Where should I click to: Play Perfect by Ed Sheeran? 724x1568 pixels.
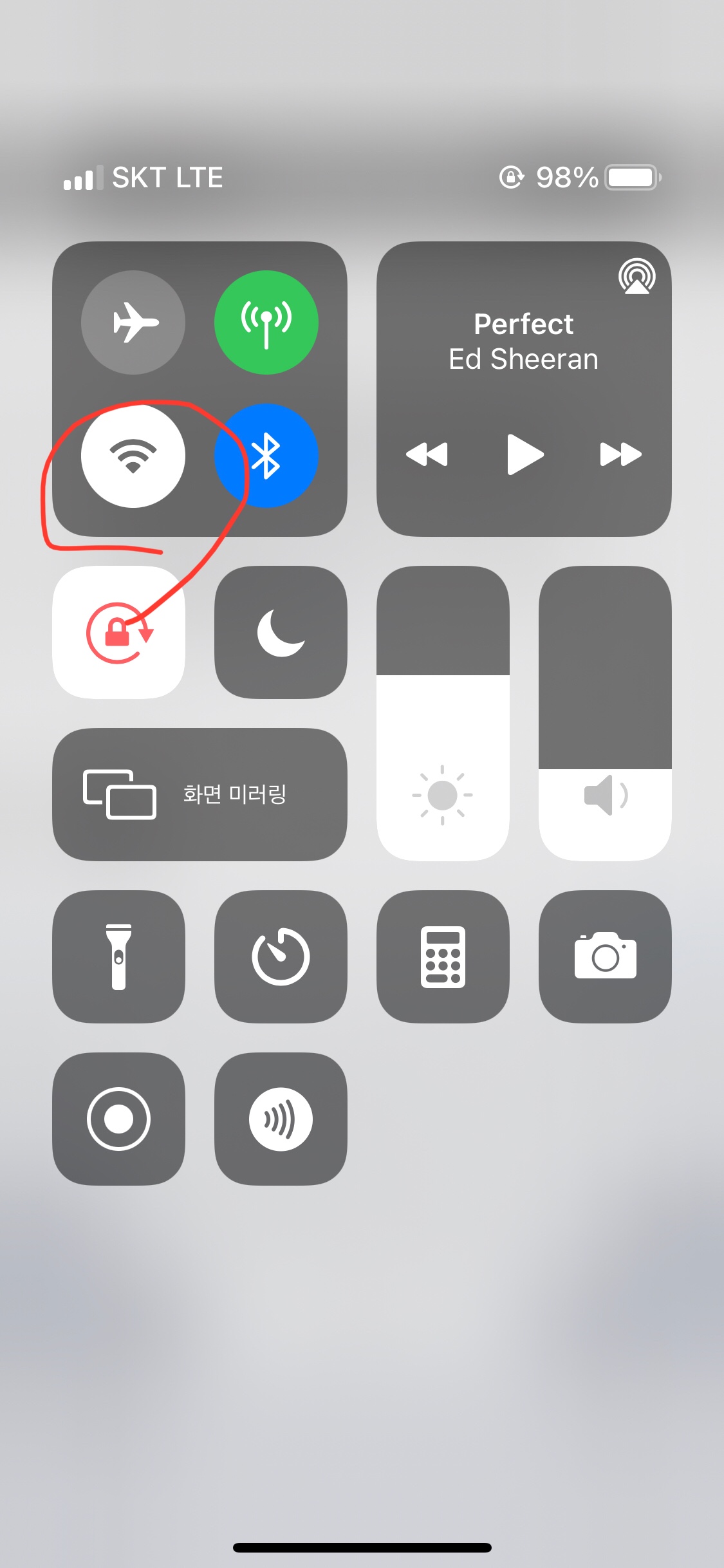pos(524,454)
